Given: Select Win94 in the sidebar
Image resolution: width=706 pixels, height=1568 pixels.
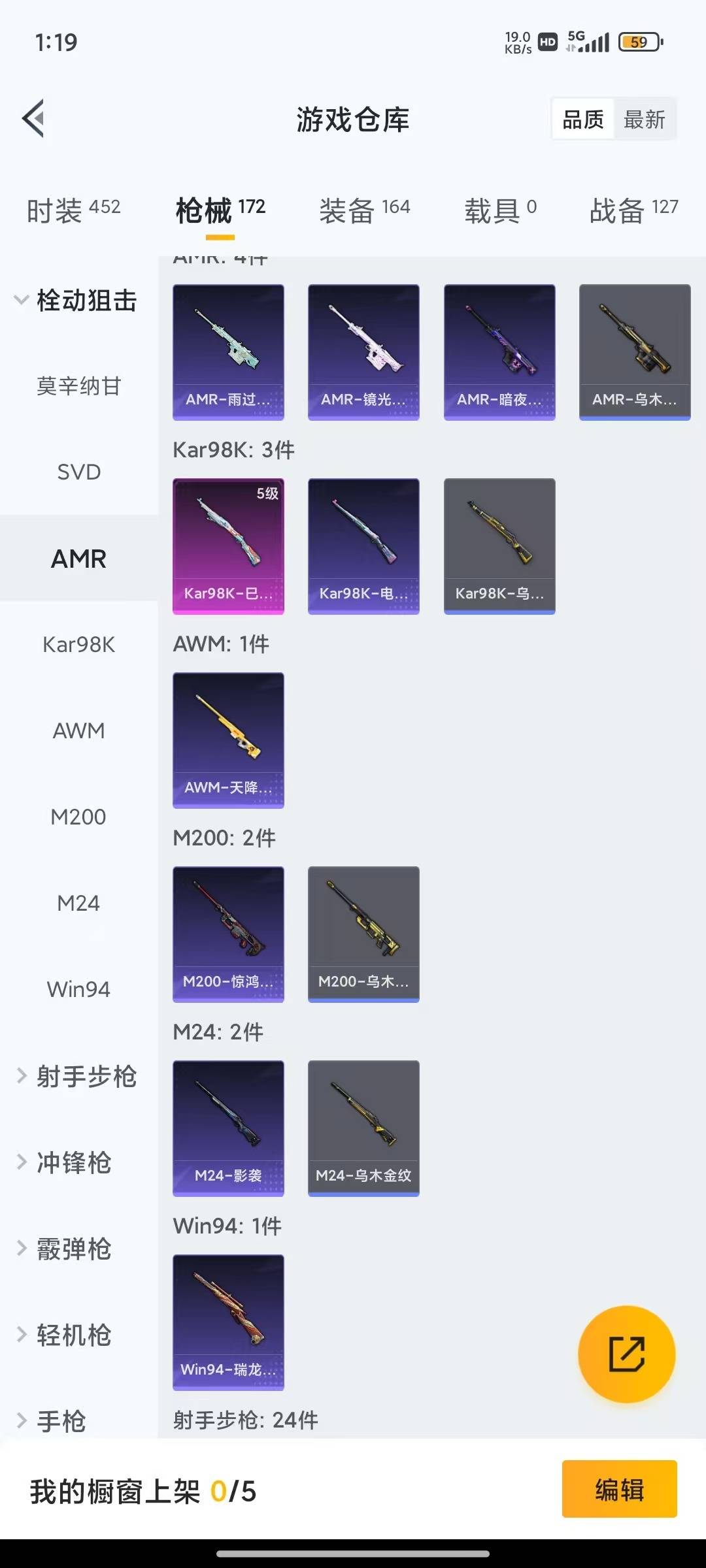Looking at the screenshot, I should (x=78, y=989).
